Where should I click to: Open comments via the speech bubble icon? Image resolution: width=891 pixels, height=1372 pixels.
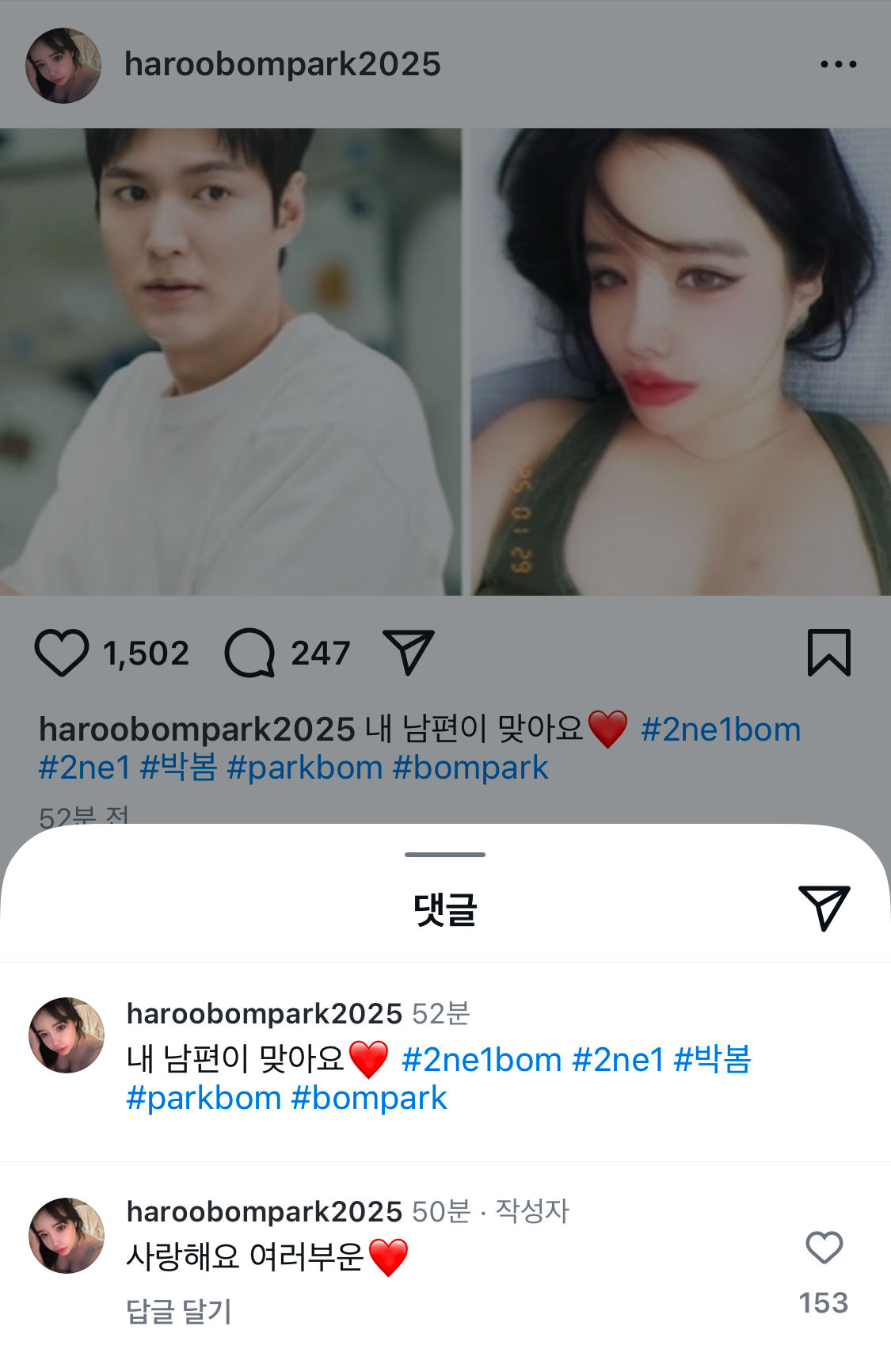coord(249,653)
